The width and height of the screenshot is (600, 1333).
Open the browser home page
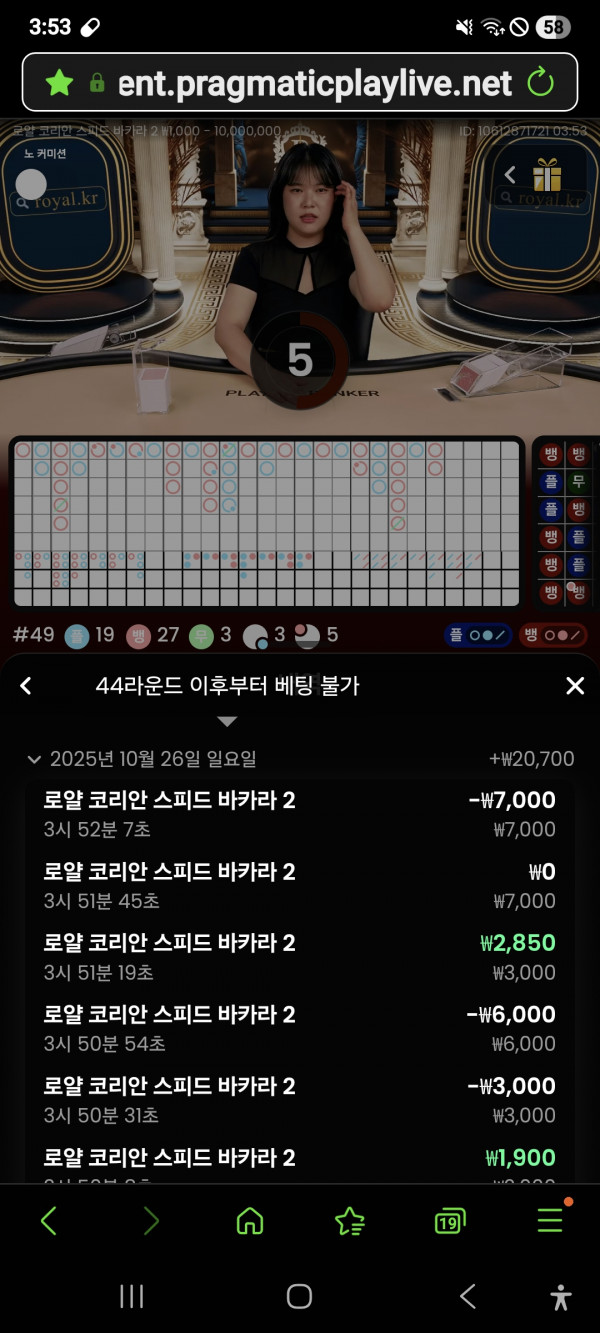[249, 1220]
